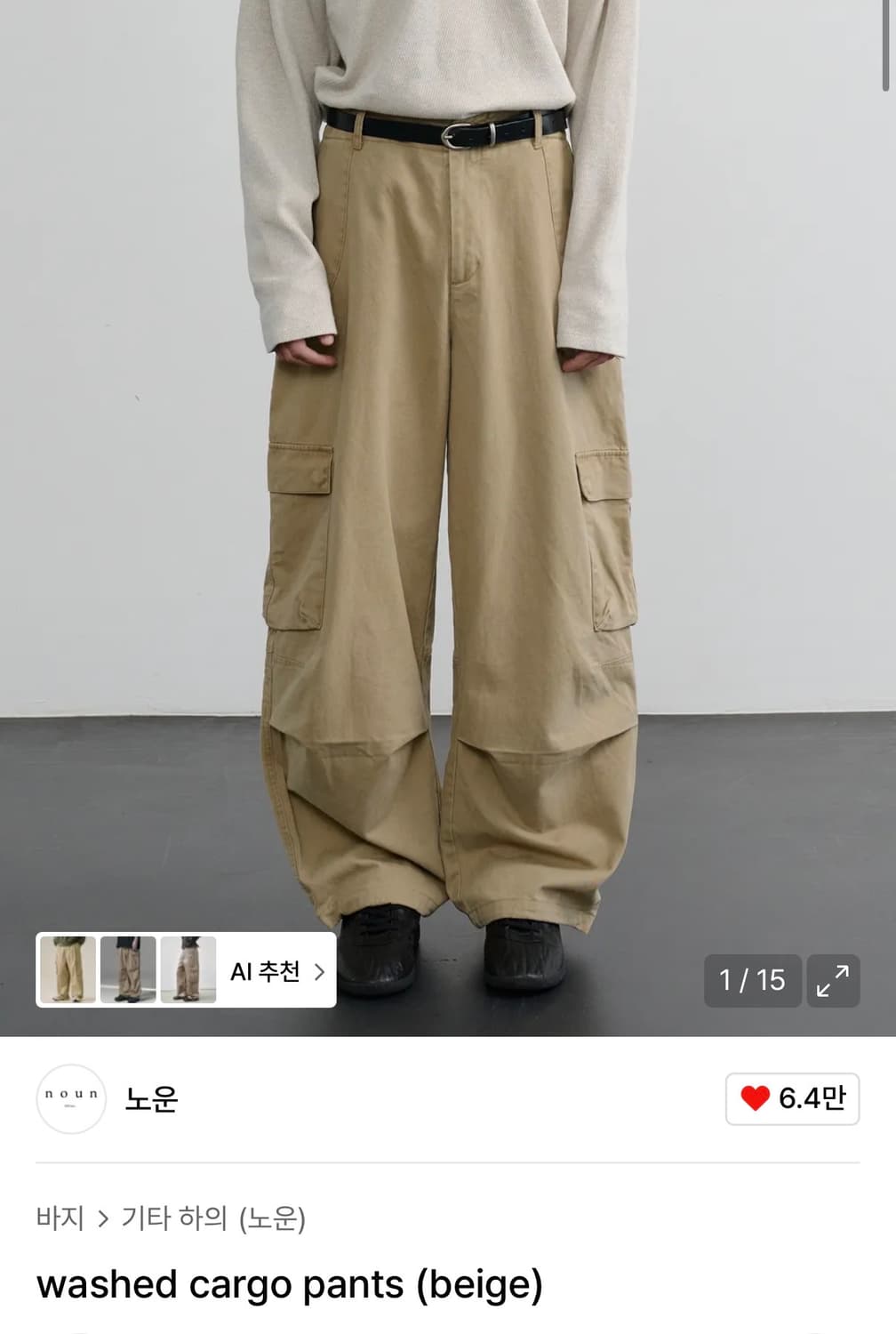Open the third AI 추천 thumbnail

[x=185, y=971]
